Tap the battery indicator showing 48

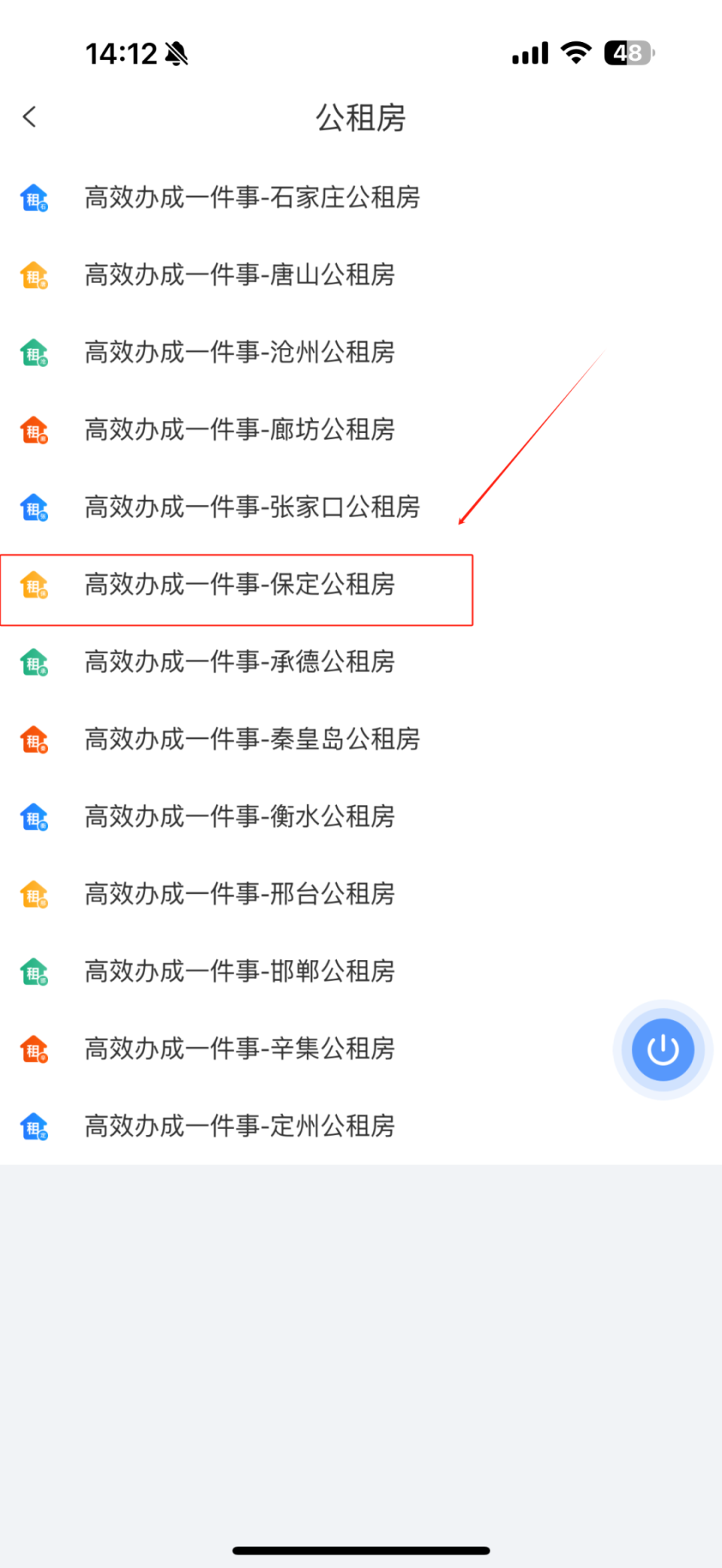[628, 53]
